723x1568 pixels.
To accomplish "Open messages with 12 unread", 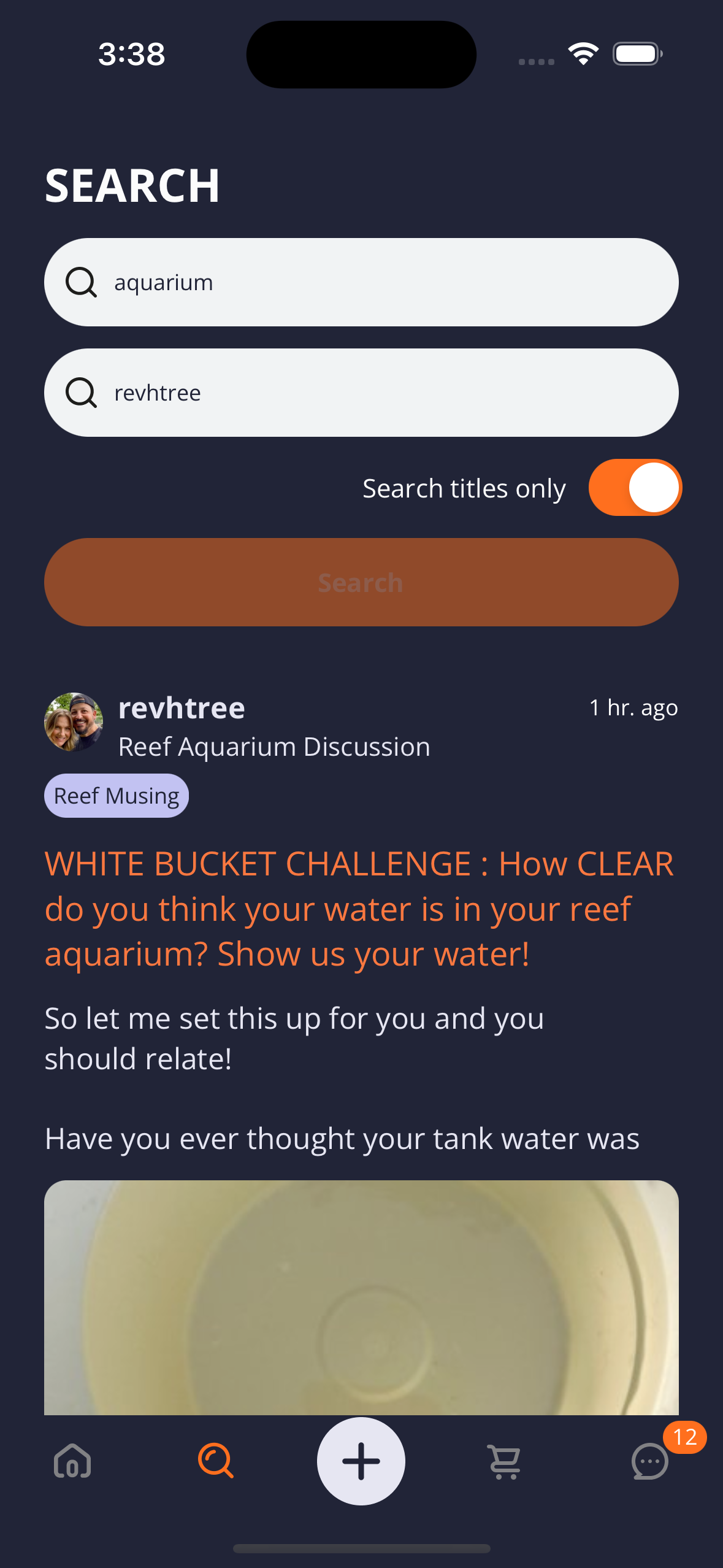I will pos(650,1461).
